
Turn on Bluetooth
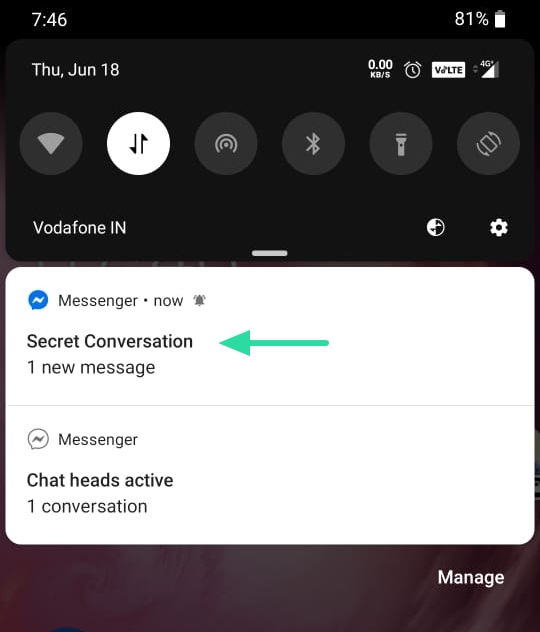[314, 143]
